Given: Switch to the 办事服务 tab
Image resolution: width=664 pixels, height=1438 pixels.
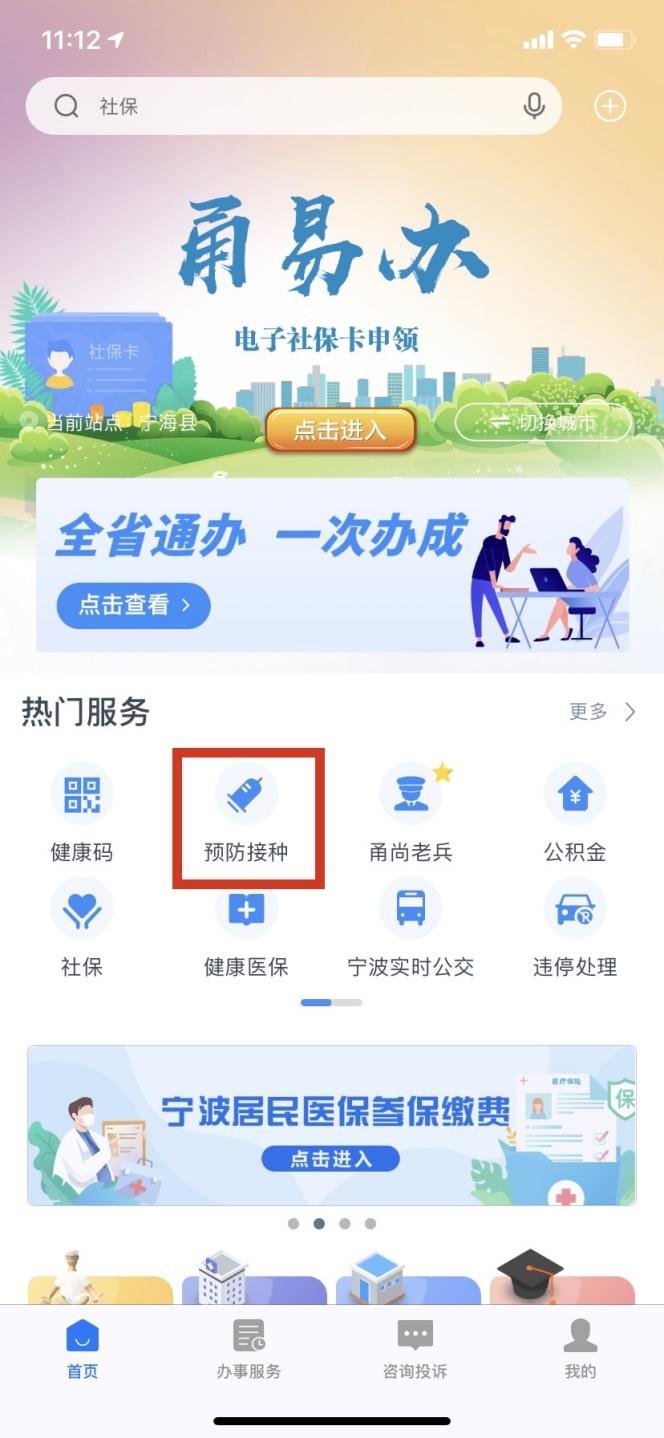Looking at the screenshot, I should pos(248,1349).
